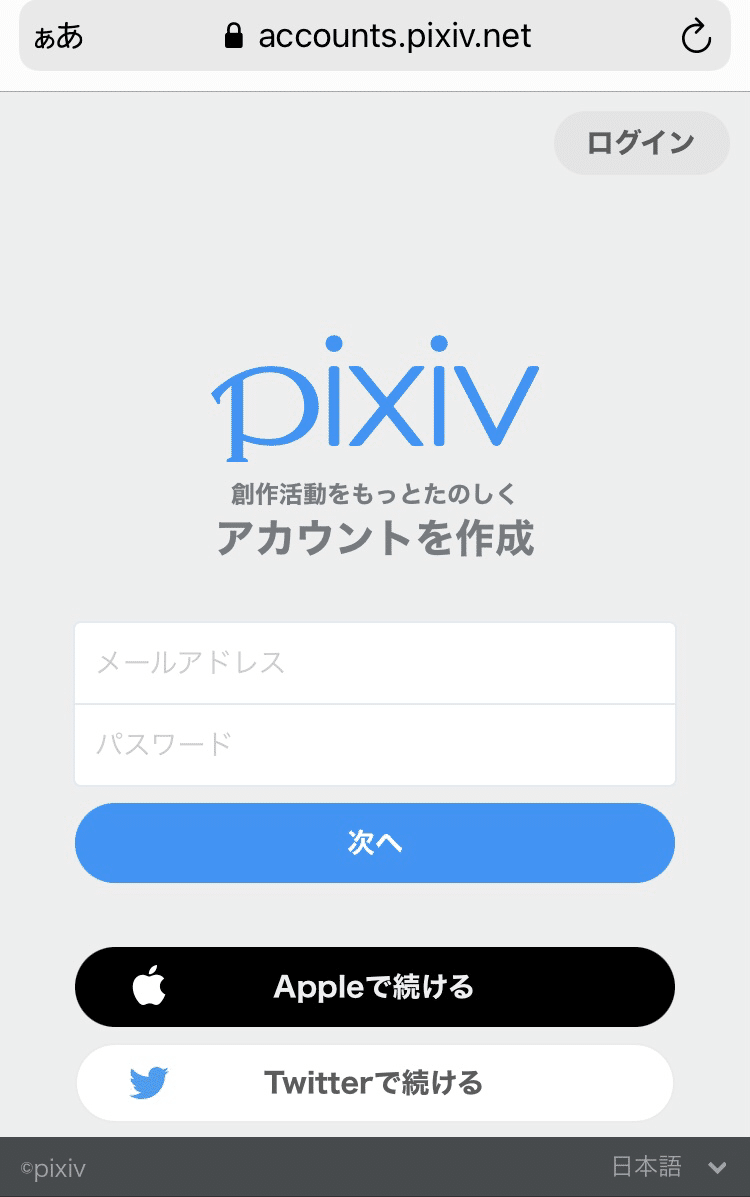Screen dimensions: 750x1197
Task: Focus the メールアドレス field
Action: [375, 663]
